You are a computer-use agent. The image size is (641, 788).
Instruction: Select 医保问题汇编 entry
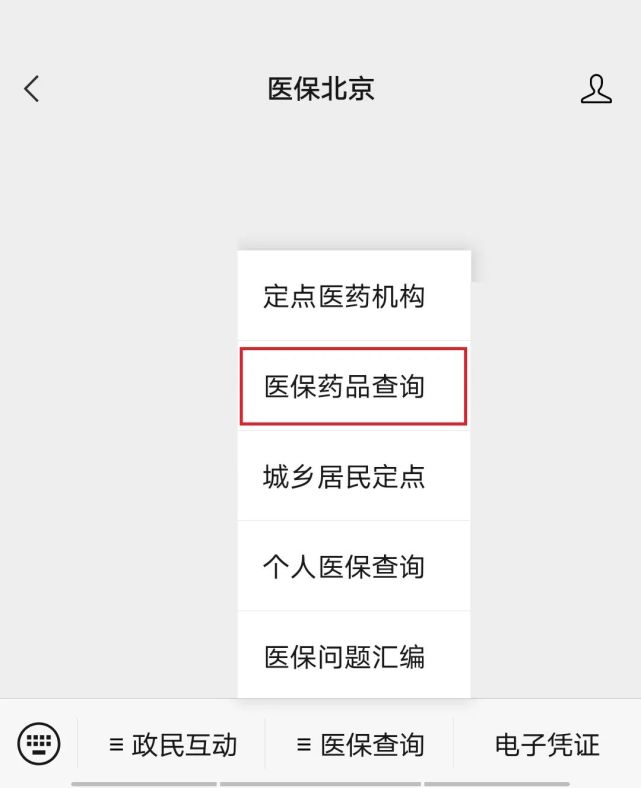(354, 655)
